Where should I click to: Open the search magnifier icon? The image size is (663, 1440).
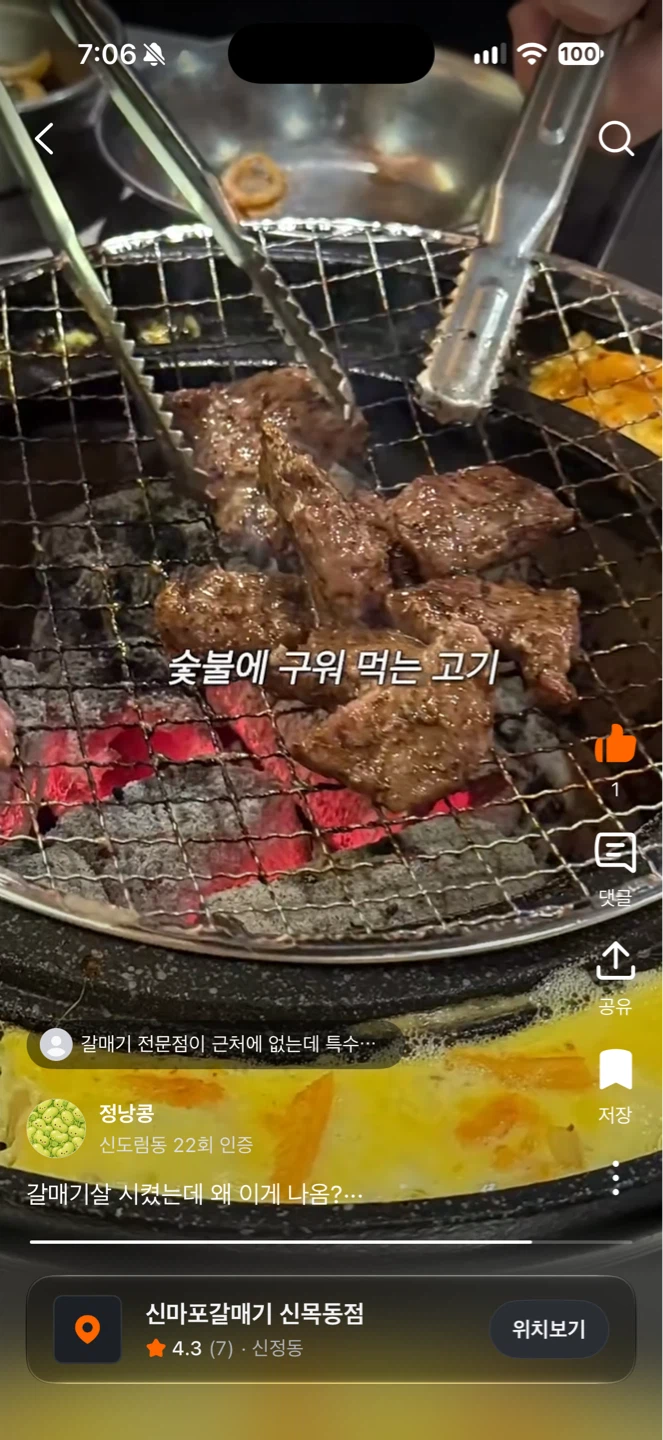point(616,139)
